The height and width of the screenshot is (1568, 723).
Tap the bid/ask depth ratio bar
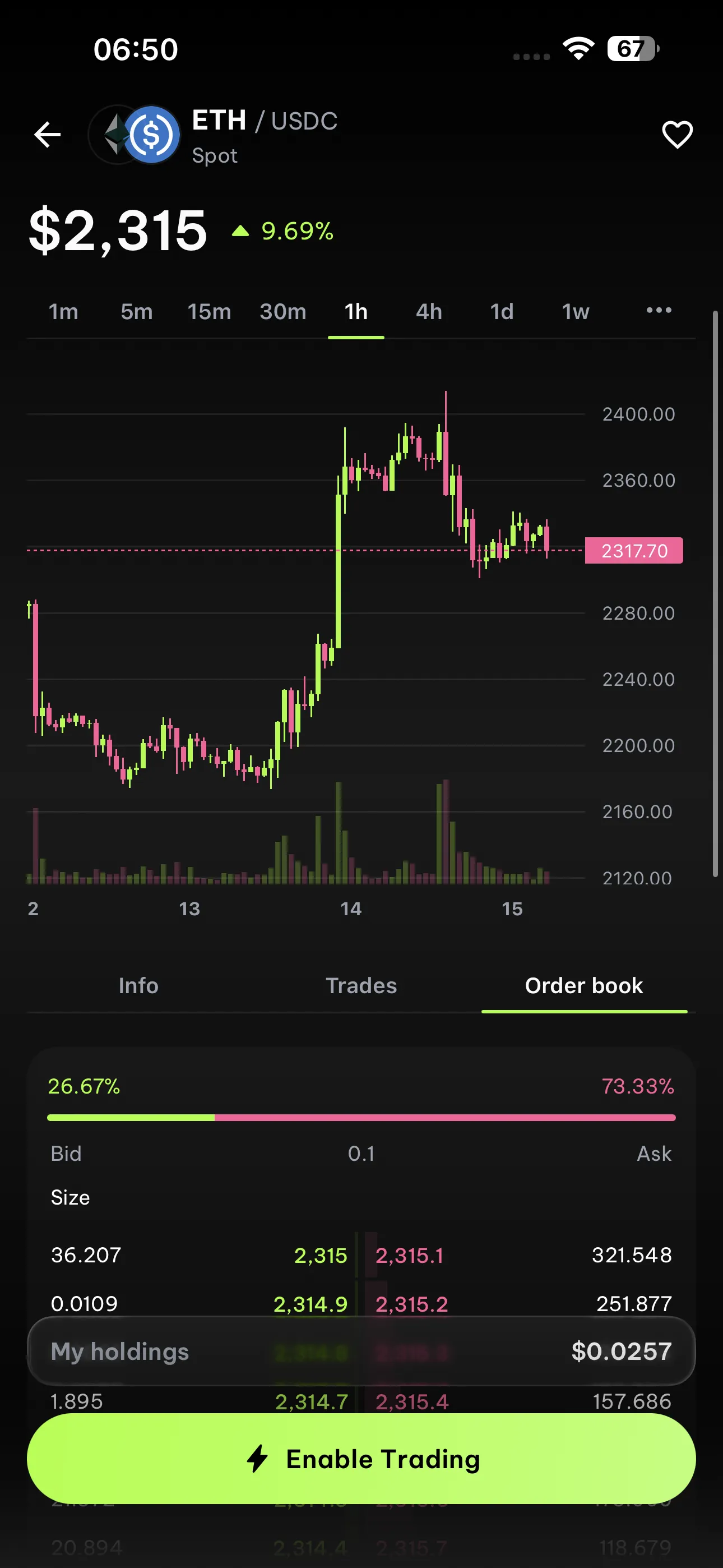361,1117
